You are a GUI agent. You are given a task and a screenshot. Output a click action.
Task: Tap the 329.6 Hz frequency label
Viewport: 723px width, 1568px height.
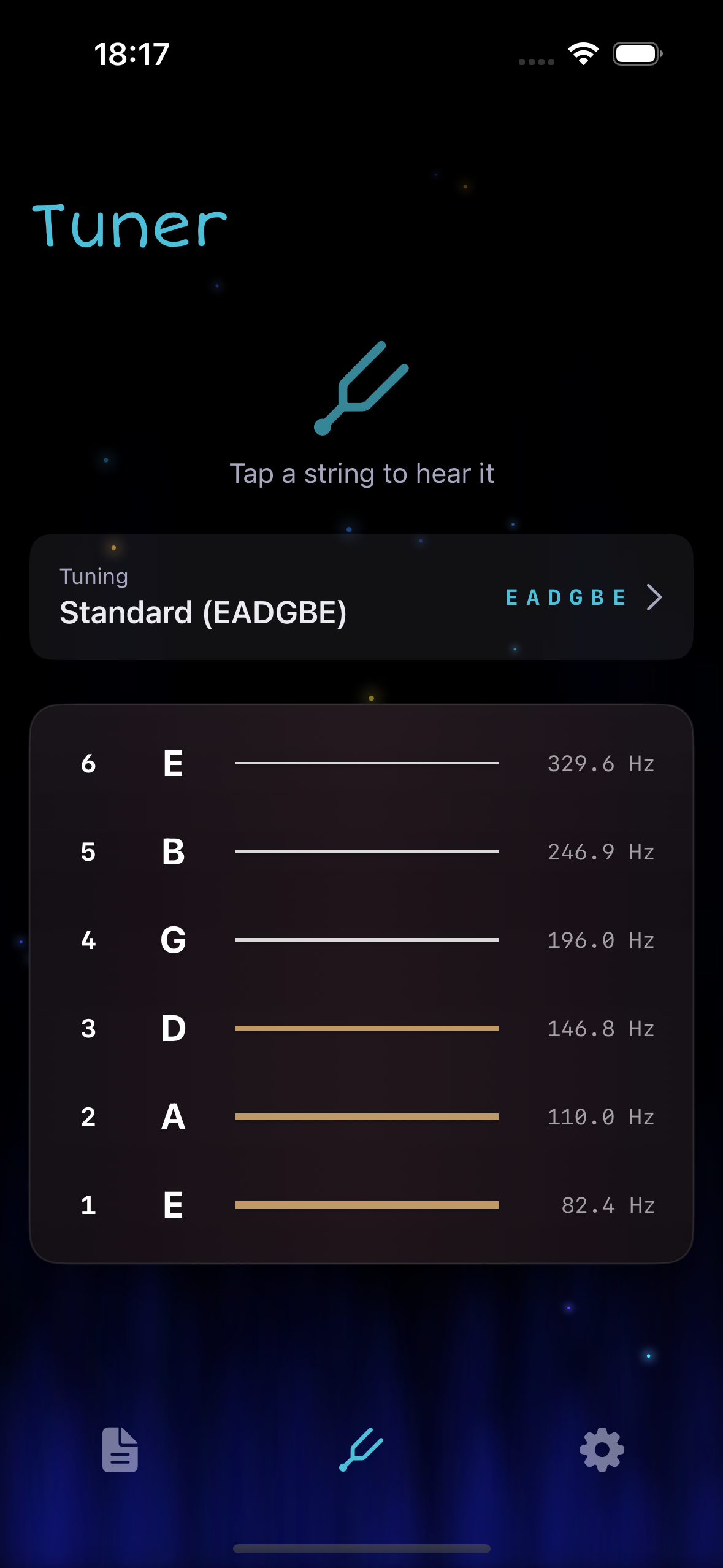click(x=600, y=763)
